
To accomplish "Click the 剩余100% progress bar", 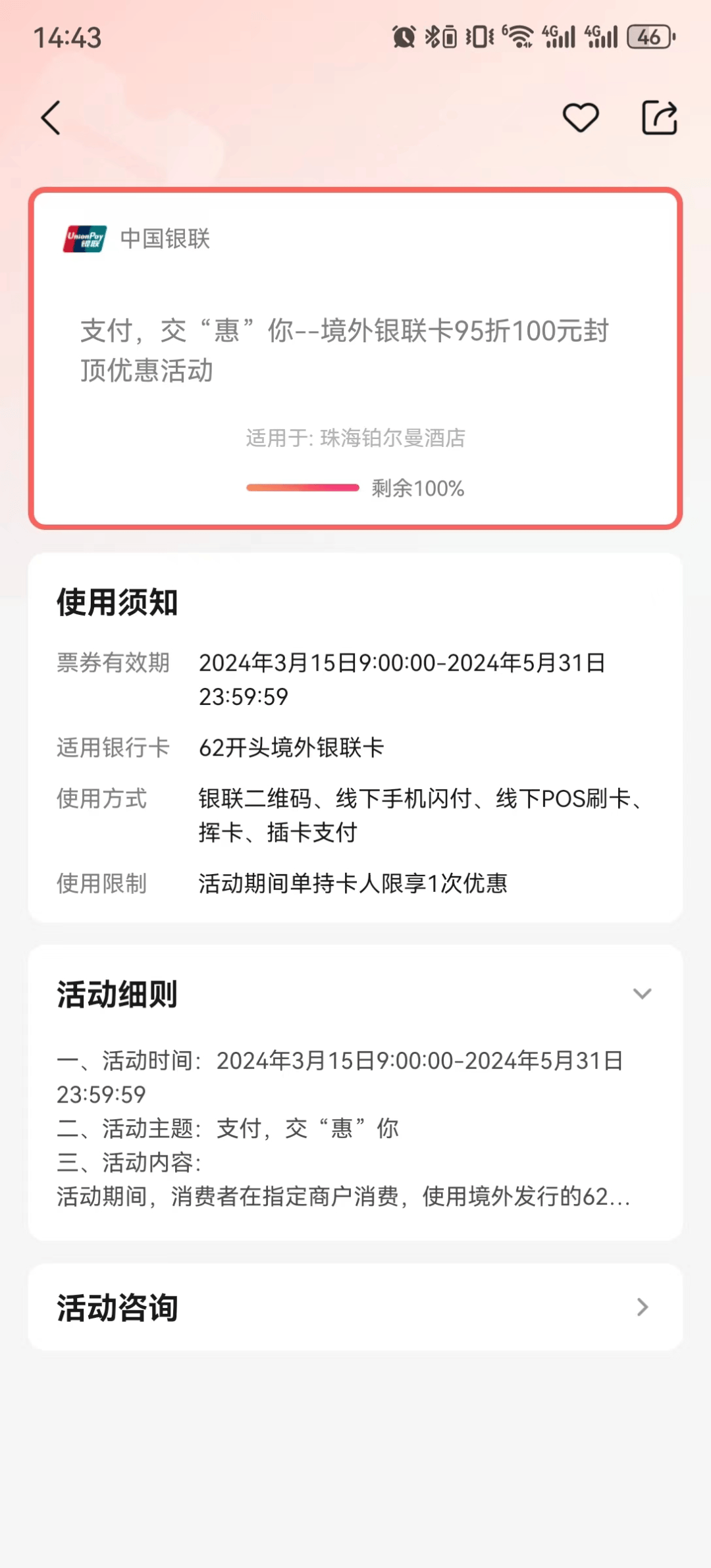I will pos(301,488).
